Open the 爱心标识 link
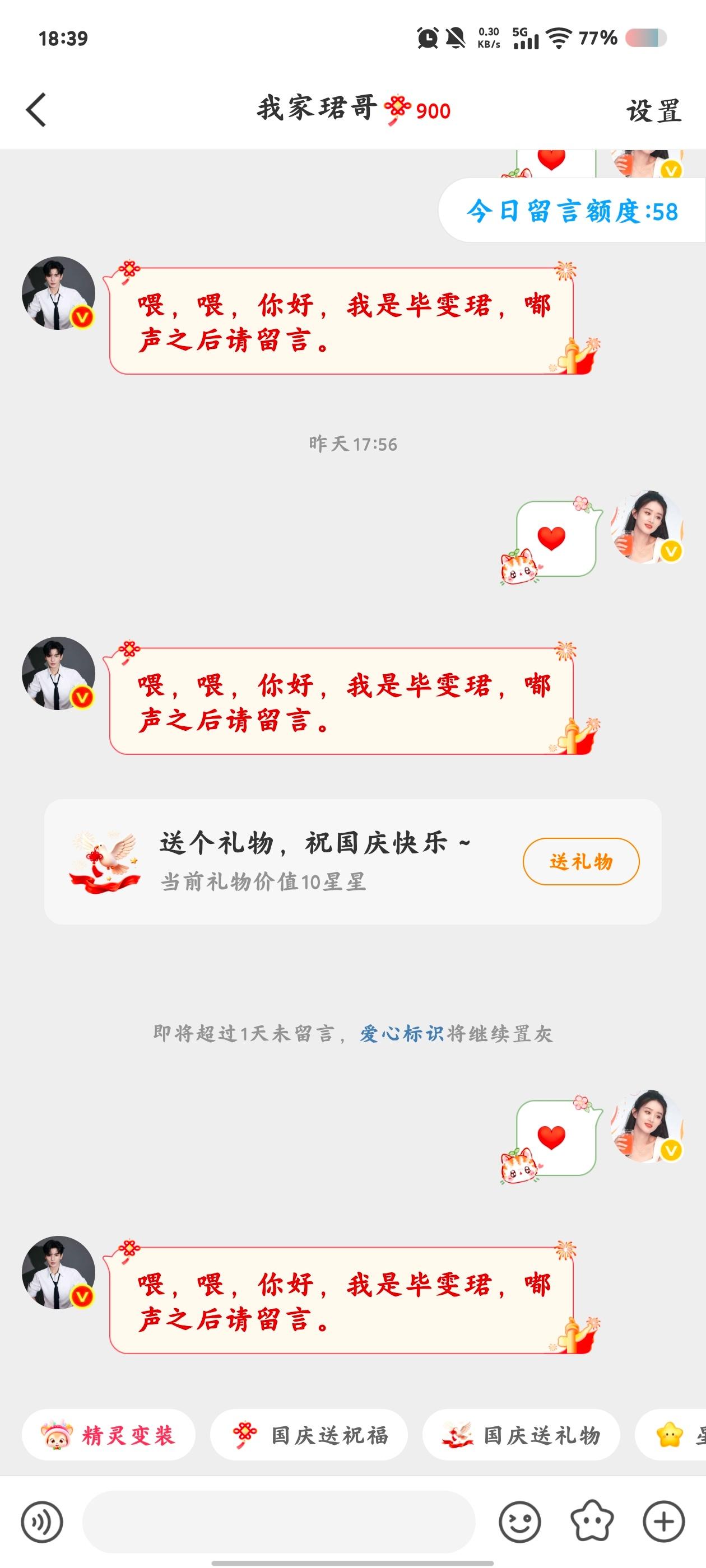The image size is (706, 1568). 401,1034
